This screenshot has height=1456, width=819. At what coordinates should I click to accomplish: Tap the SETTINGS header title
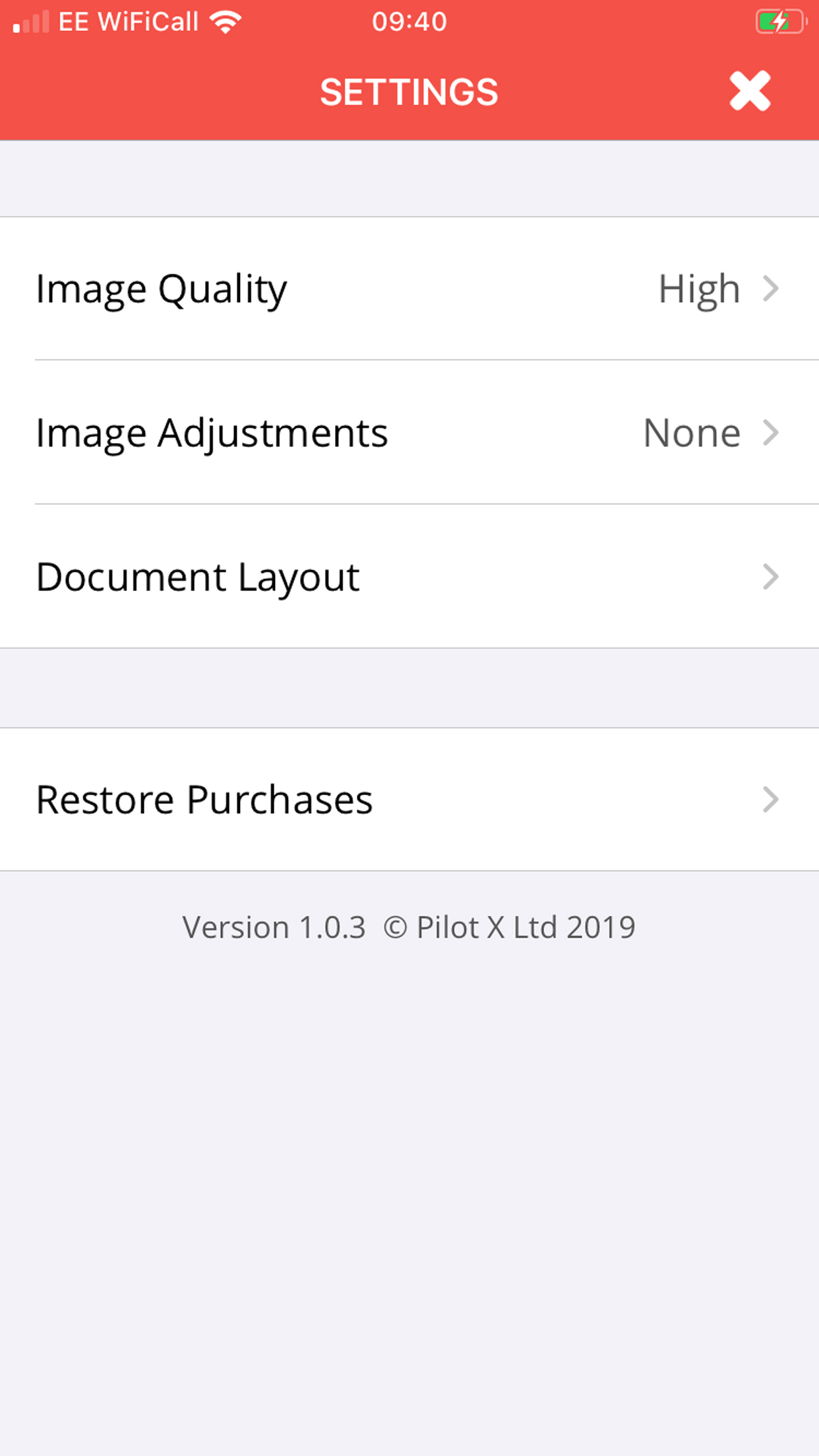pyautogui.click(x=409, y=91)
